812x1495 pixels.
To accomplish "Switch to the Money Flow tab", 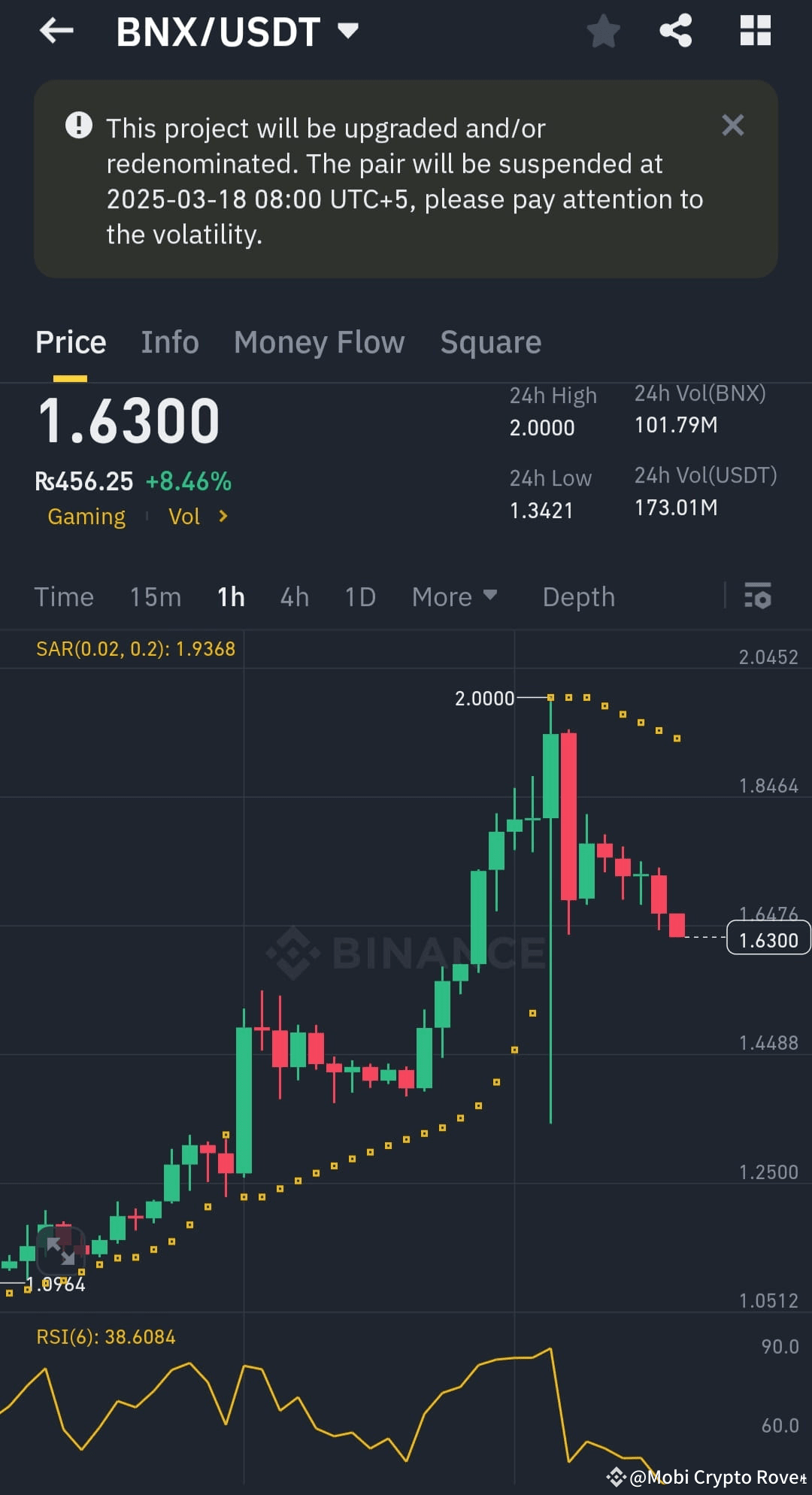I will click(x=319, y=342).
